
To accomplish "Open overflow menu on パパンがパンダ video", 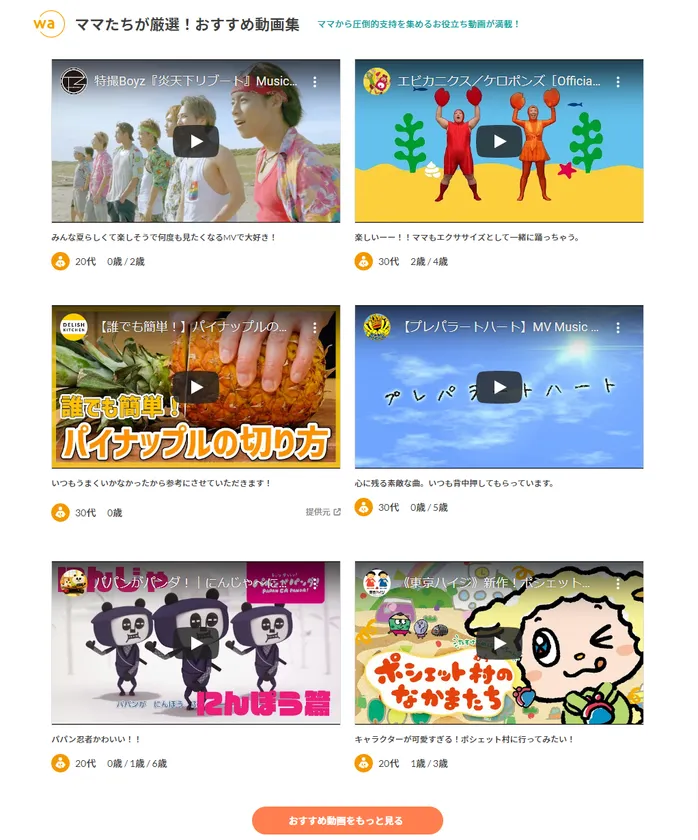I will [315, 583].
